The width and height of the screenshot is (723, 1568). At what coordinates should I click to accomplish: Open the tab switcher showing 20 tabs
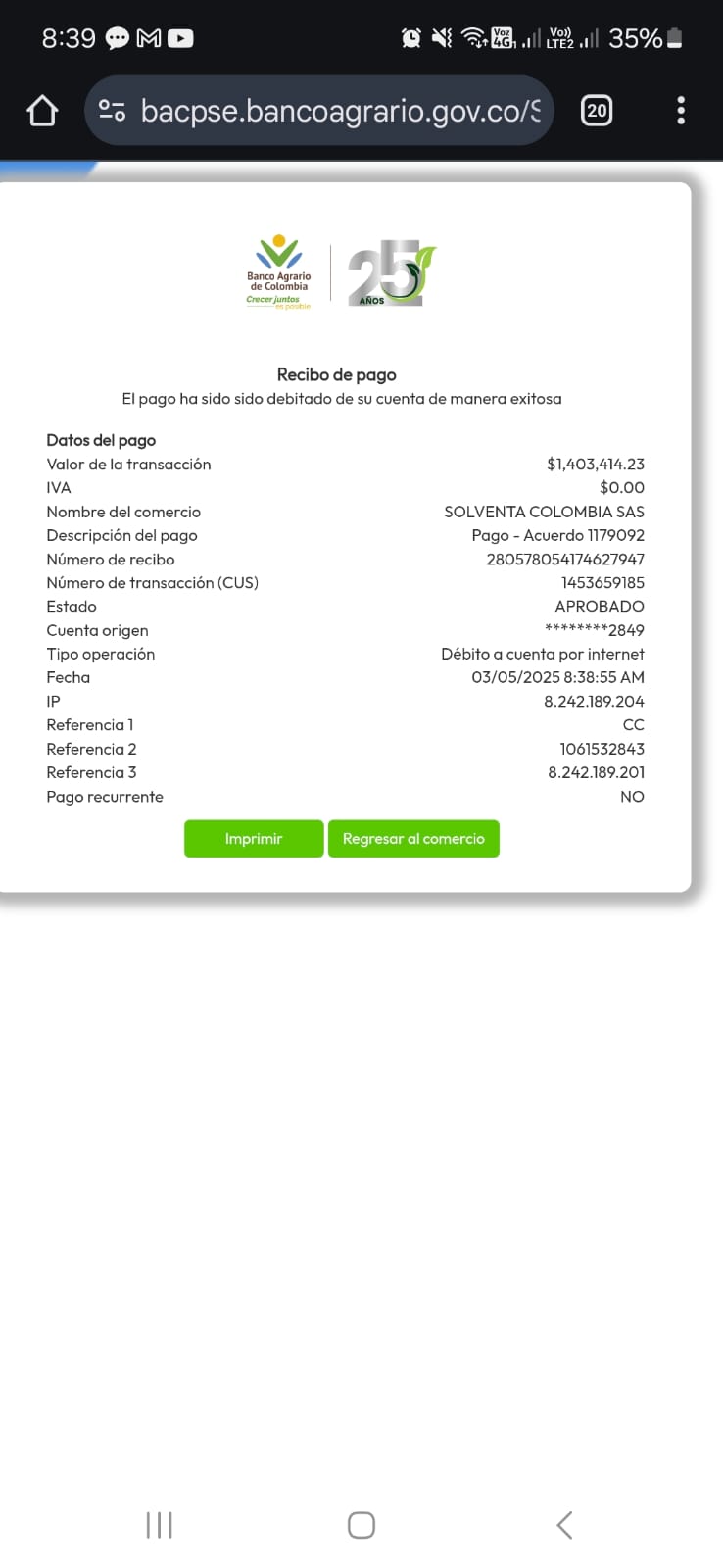tap(597, 111)
